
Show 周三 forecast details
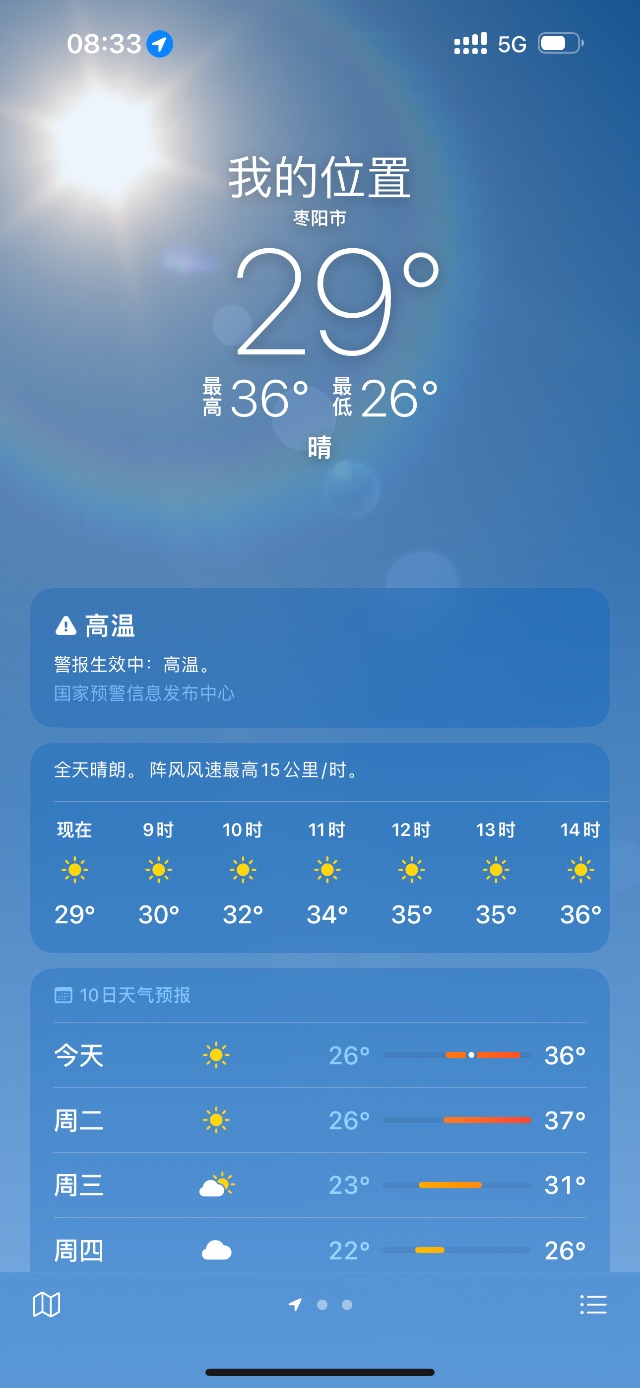point(320,1185)
